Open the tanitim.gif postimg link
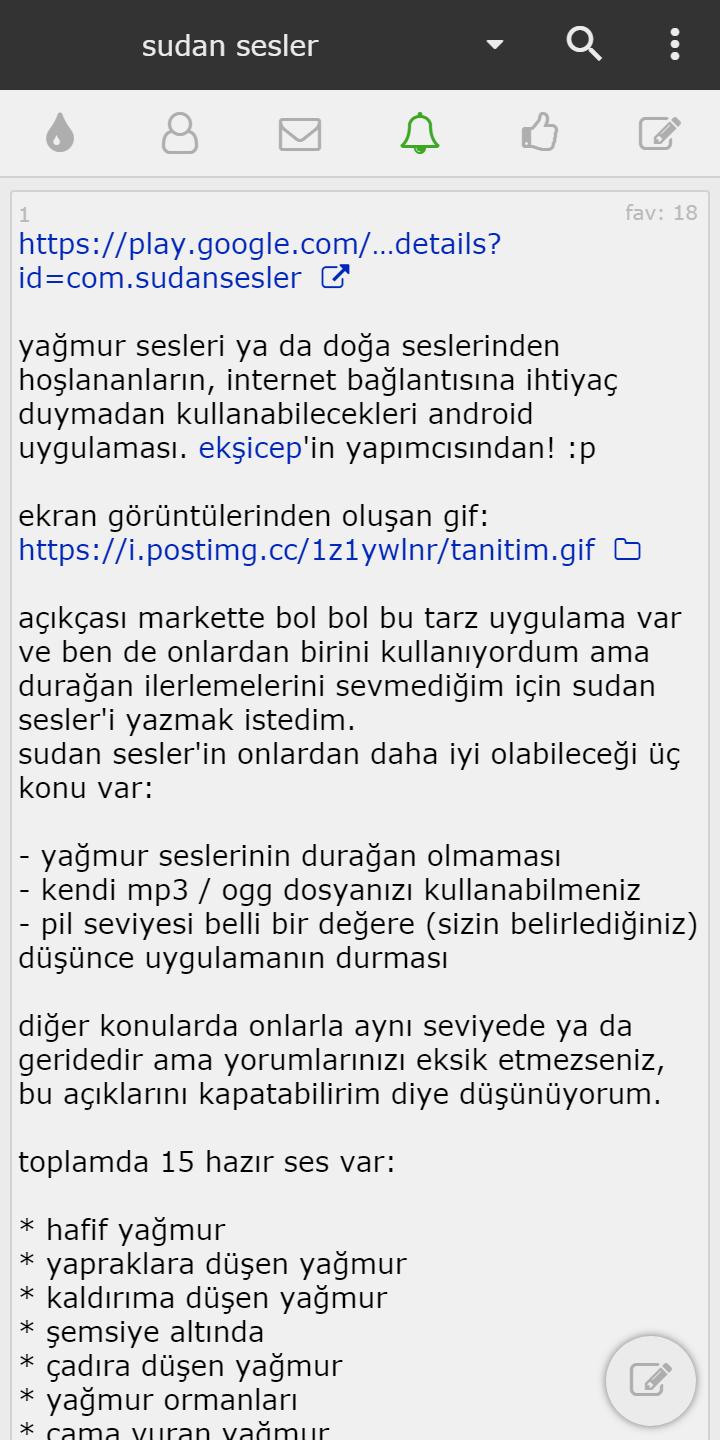This screenshot has width=720, height=1440. click(x=306, y=550)
